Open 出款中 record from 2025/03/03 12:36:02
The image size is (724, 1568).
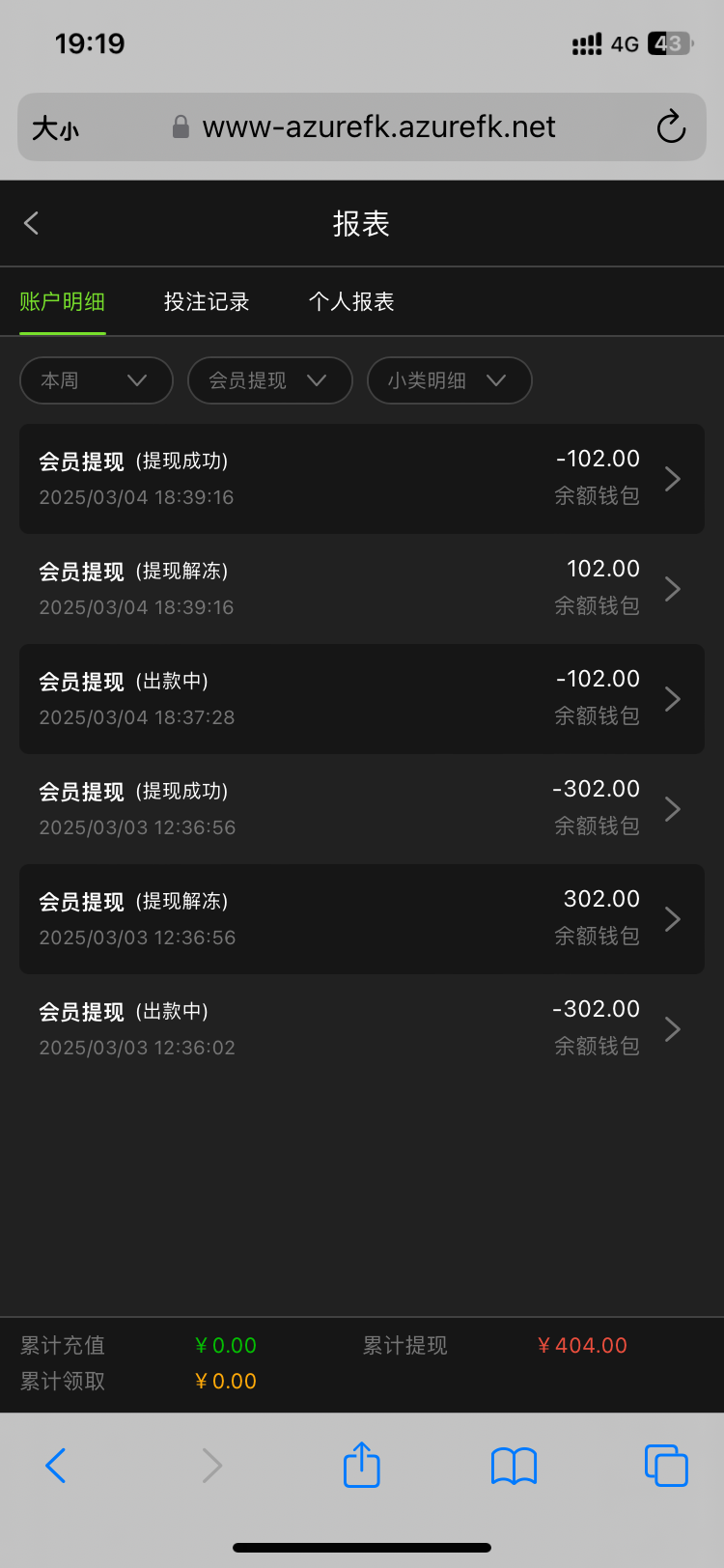tap(362, 1029)
